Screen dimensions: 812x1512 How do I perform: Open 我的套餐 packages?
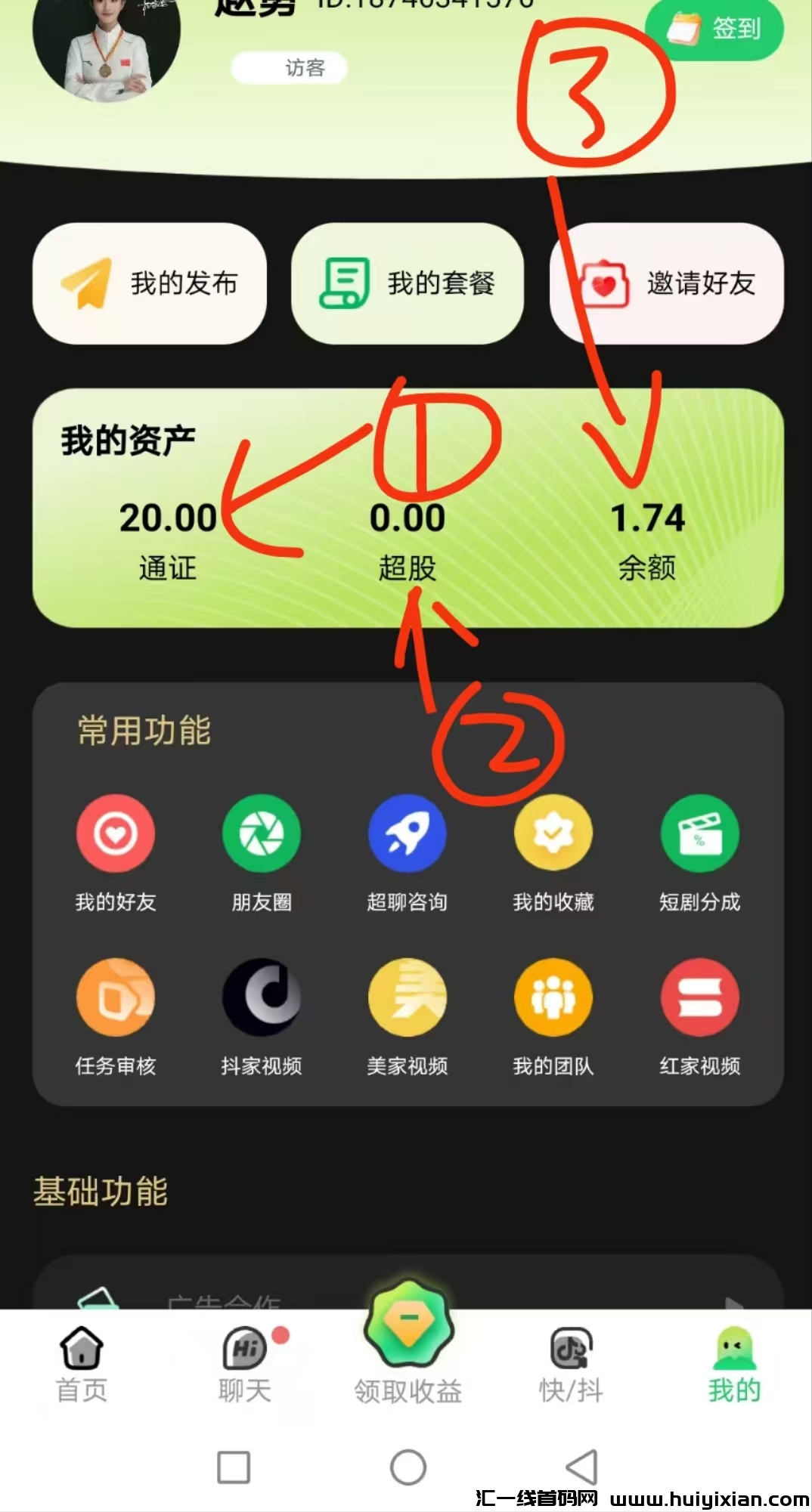click(408, 283)
